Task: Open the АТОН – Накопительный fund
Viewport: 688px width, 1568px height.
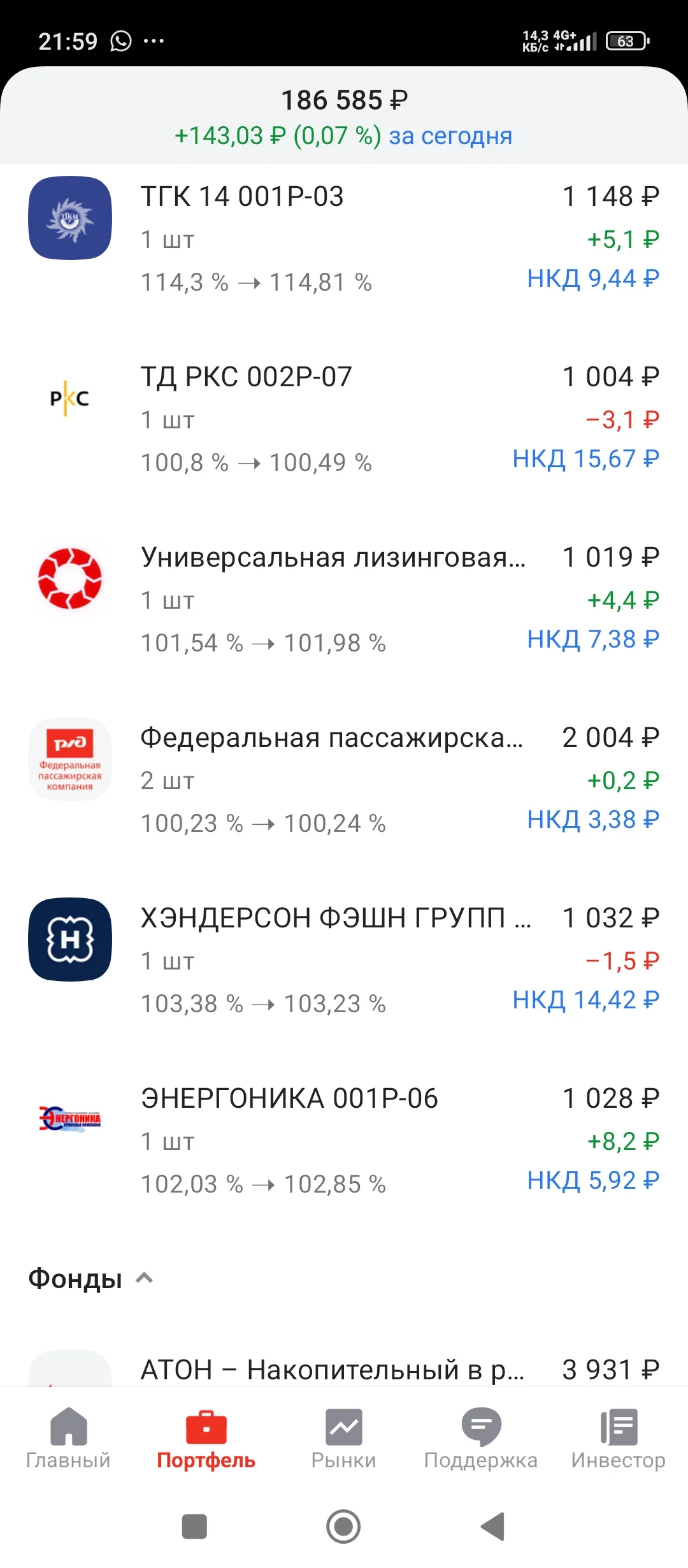Action: [x=344, y=1369]
